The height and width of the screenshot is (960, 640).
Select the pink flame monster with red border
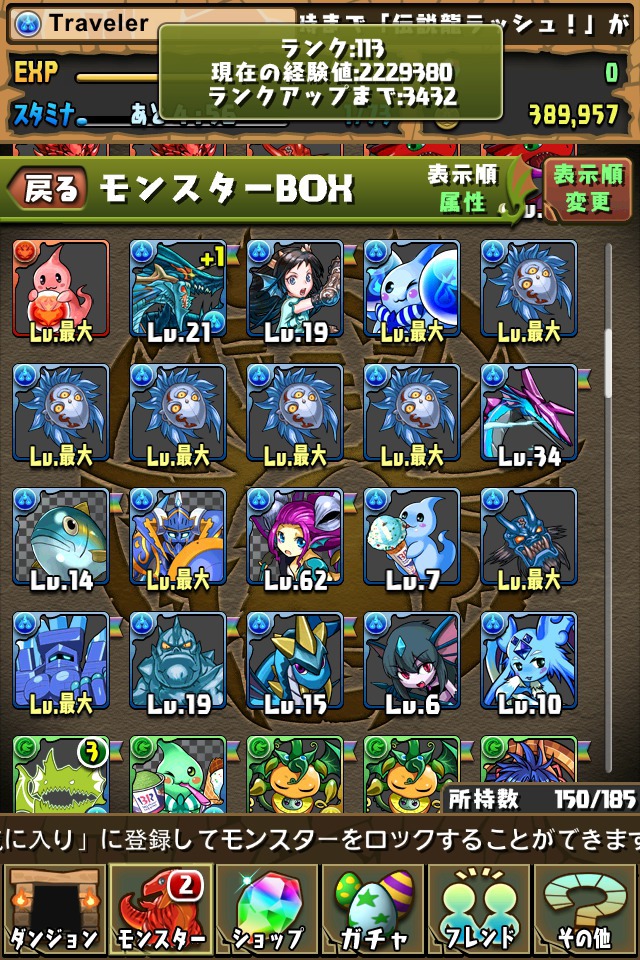pos(60,290)
